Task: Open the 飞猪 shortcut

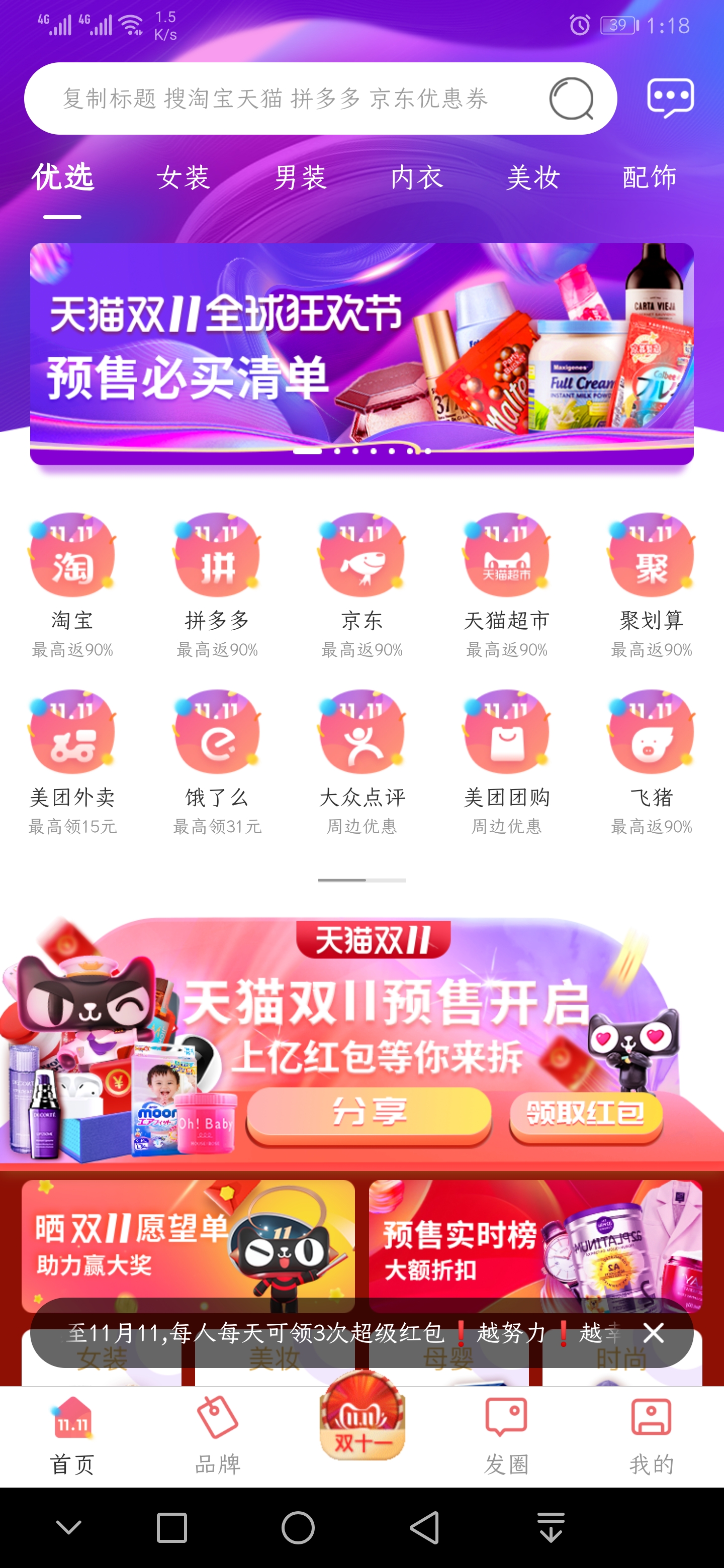Action: (652, 762)
